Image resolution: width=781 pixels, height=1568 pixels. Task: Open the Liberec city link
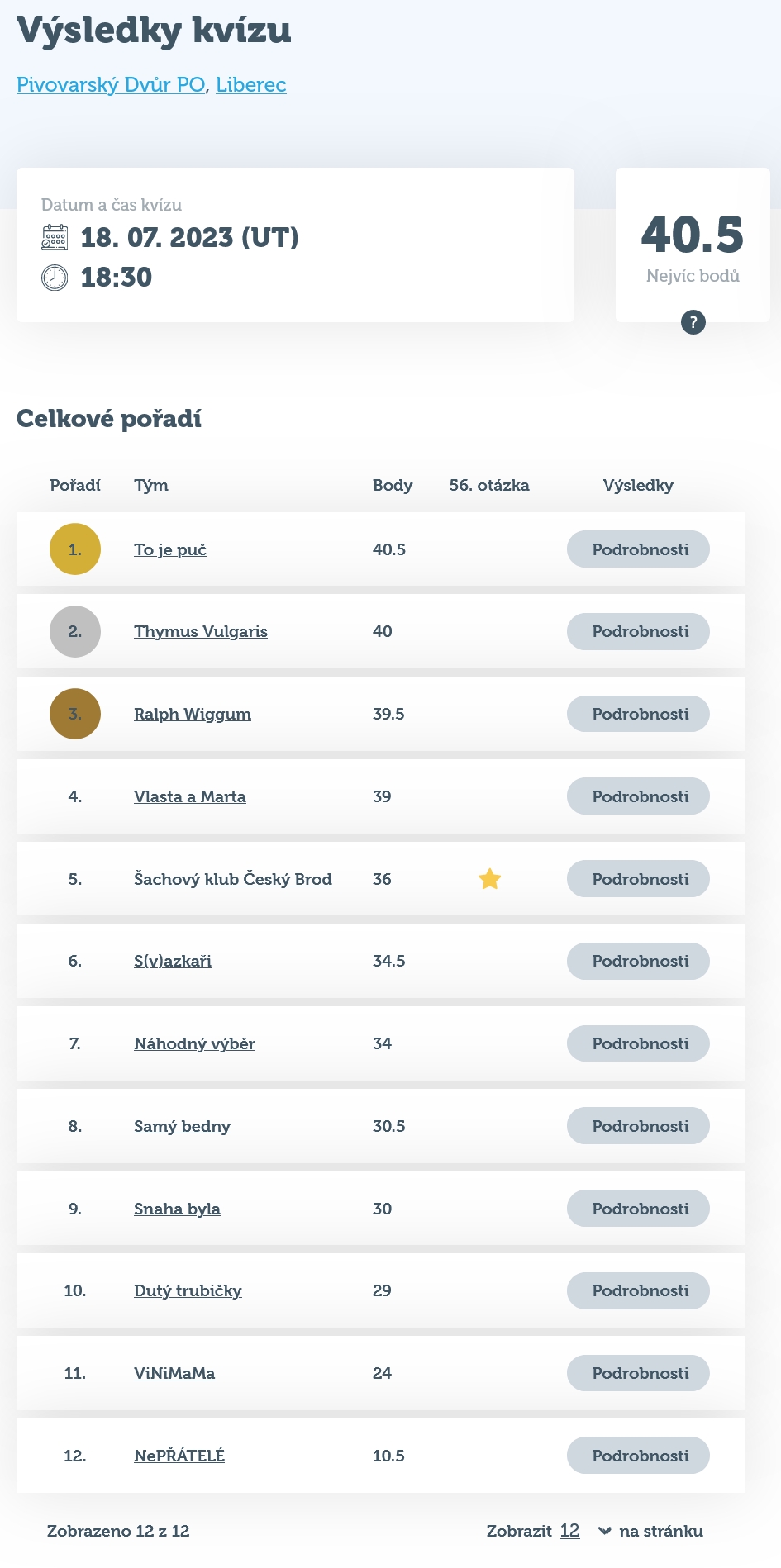coord(251,85)
